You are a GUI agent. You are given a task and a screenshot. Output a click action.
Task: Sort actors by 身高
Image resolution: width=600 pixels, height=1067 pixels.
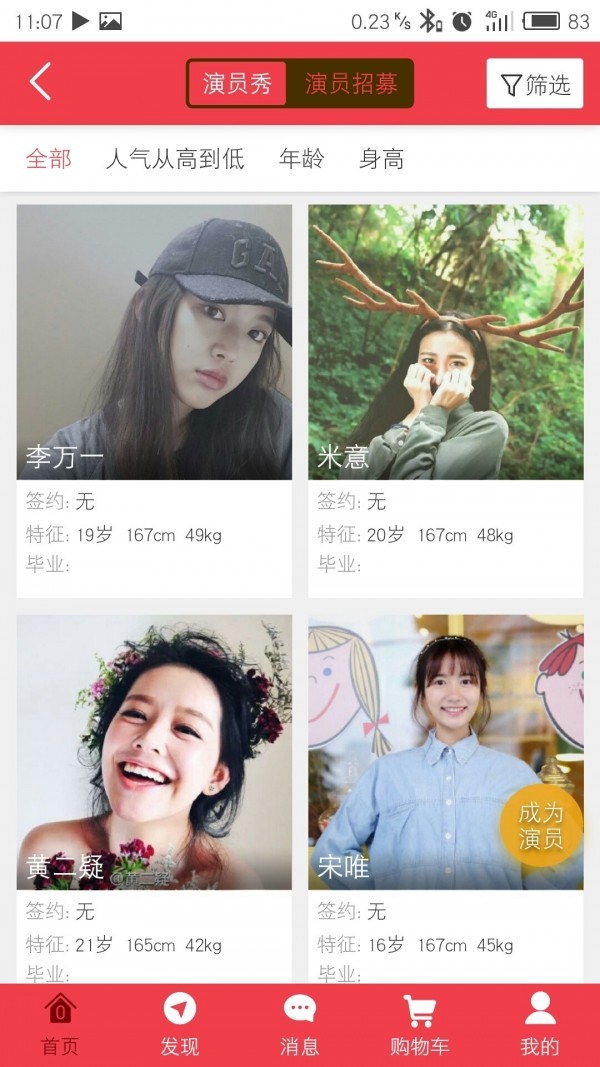click(382, 159)
